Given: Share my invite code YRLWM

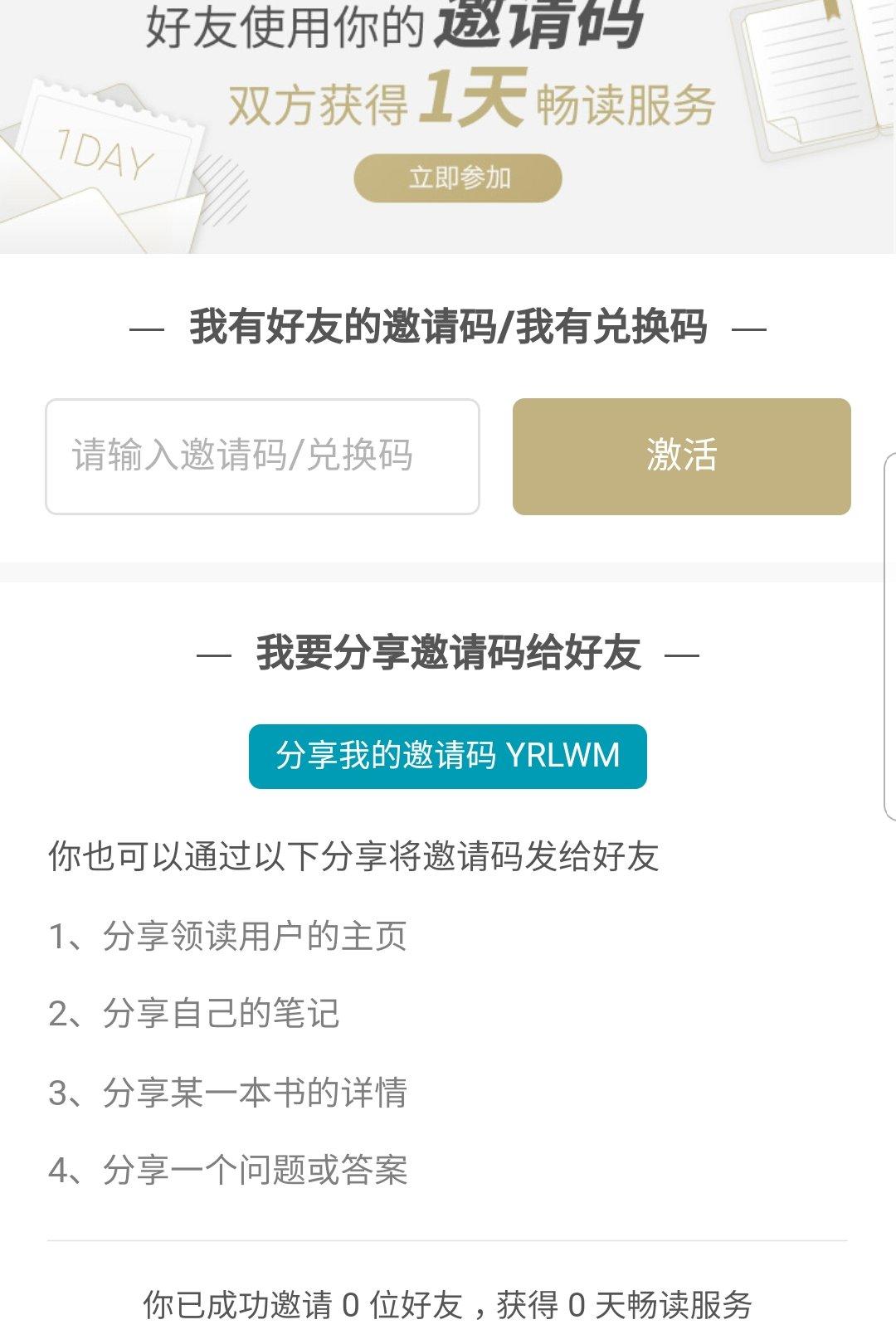Looking at the screenshot, I should [x=447, y=756].
